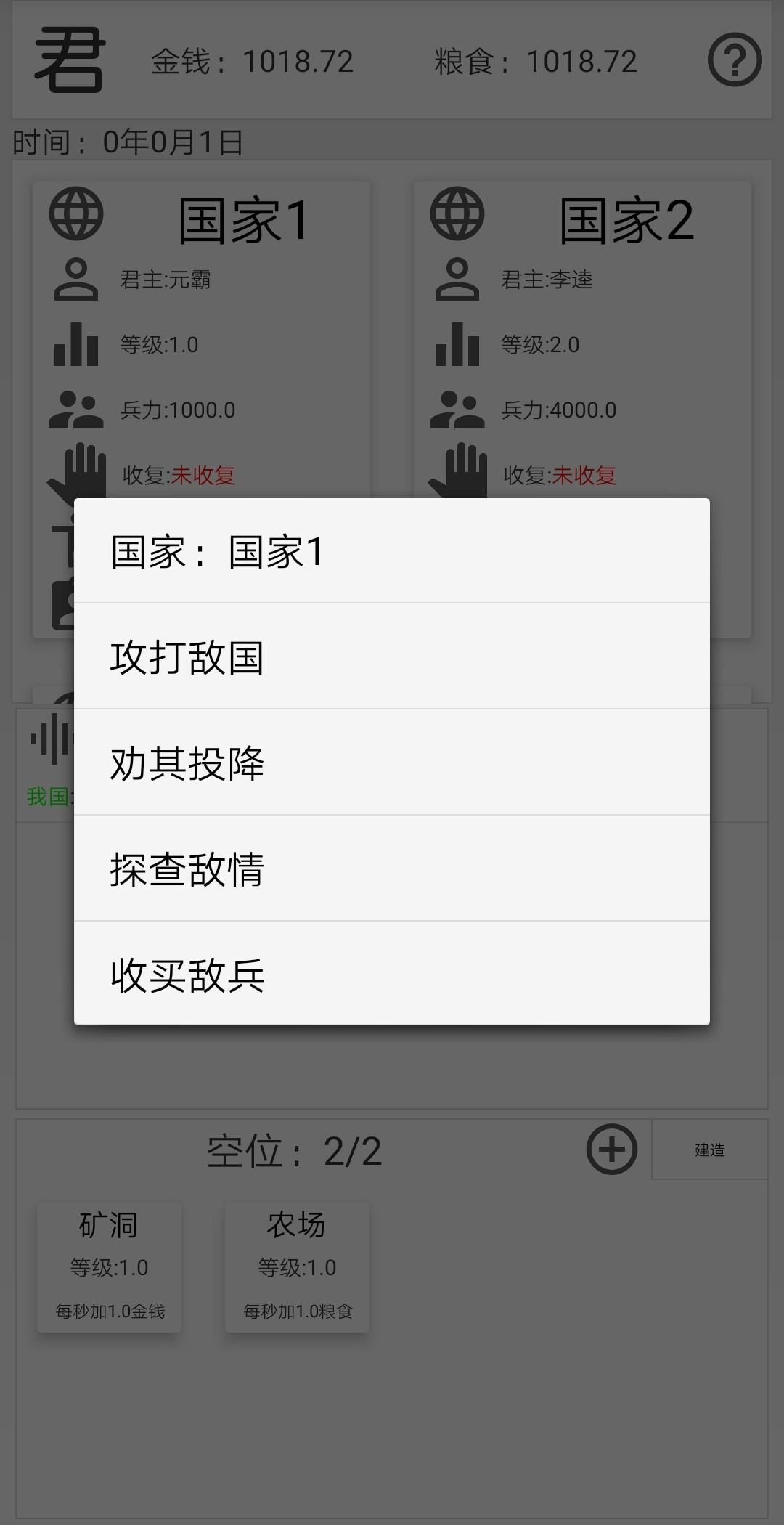Select 攻打敌国 to attack the enemy
The image size is (784, 1525).
(392, 656)
